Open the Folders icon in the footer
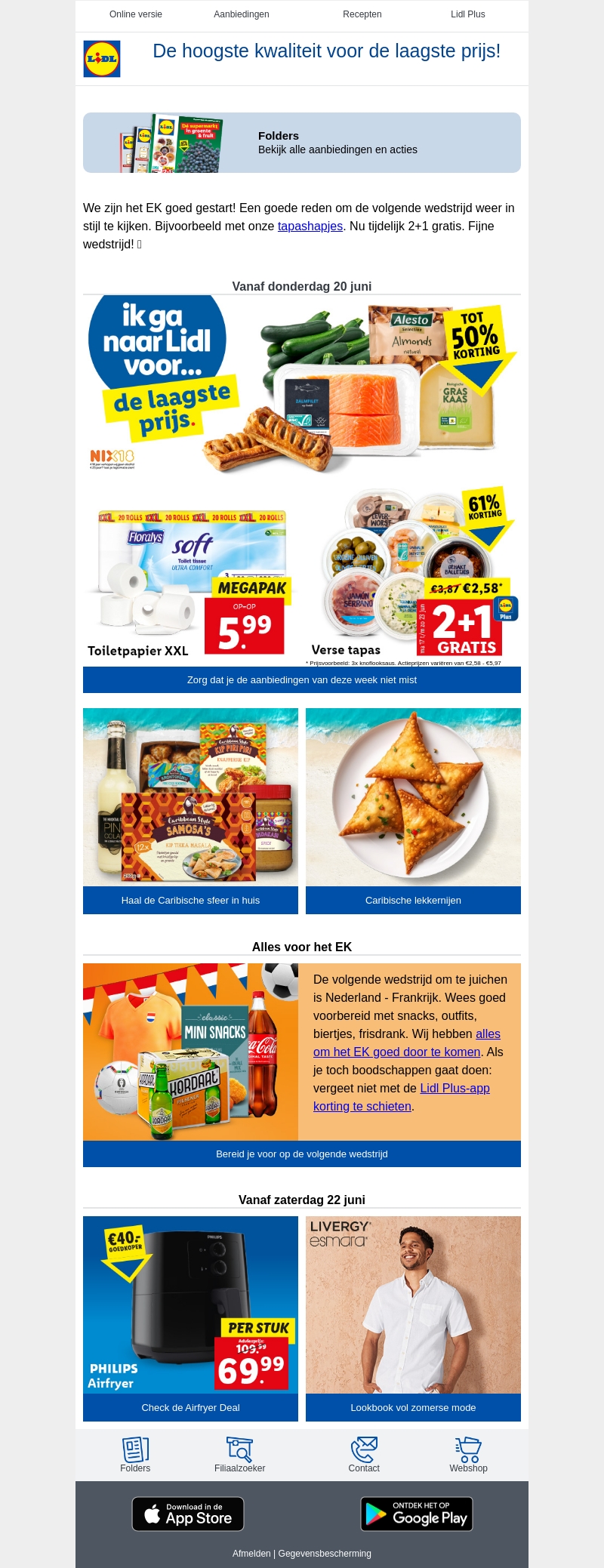The height and width of the screenshot is (1568, 604). (x=135, y=1449)
